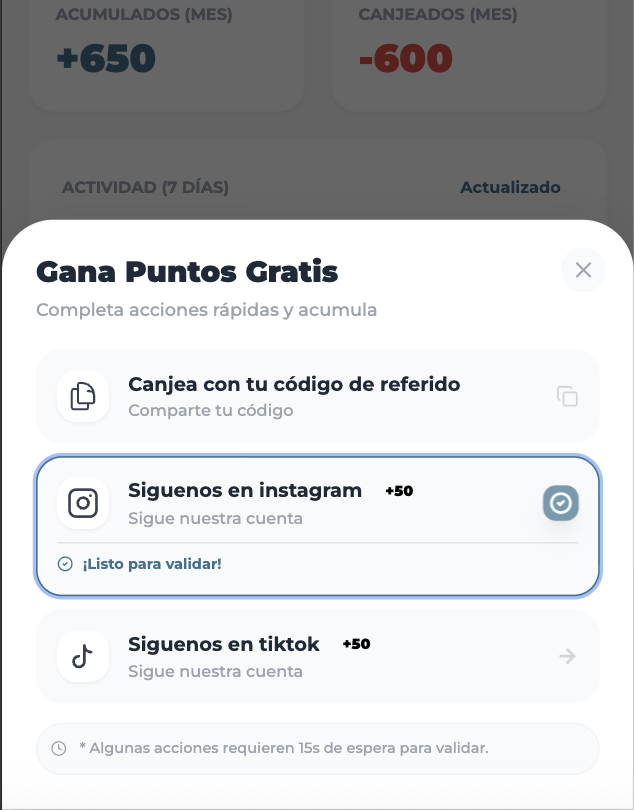
Task: Close the Gana Puntos Gratis sheet
Action: click(584, 270)
